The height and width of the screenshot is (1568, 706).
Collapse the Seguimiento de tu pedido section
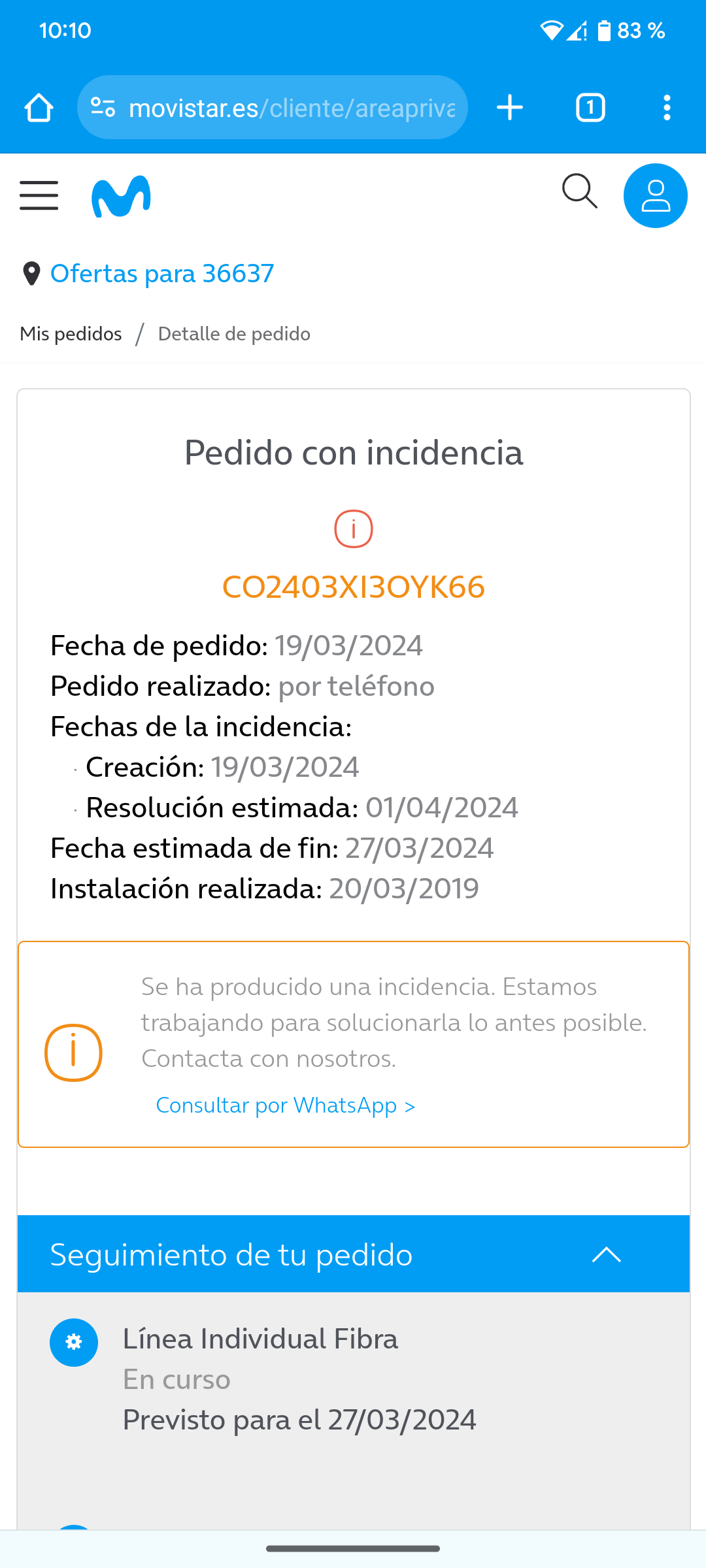coord(605,1254)
